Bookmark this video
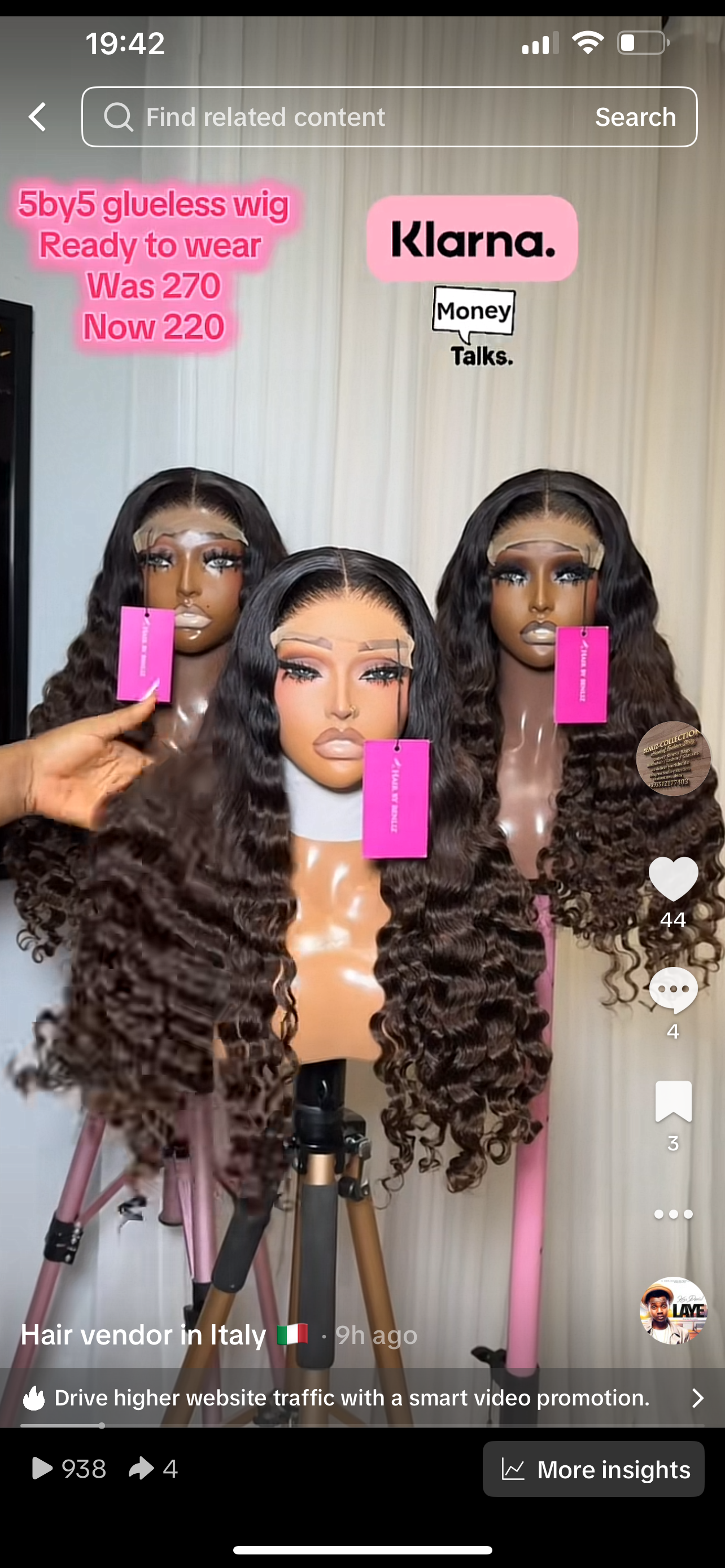 click(x=672, y=1101)
